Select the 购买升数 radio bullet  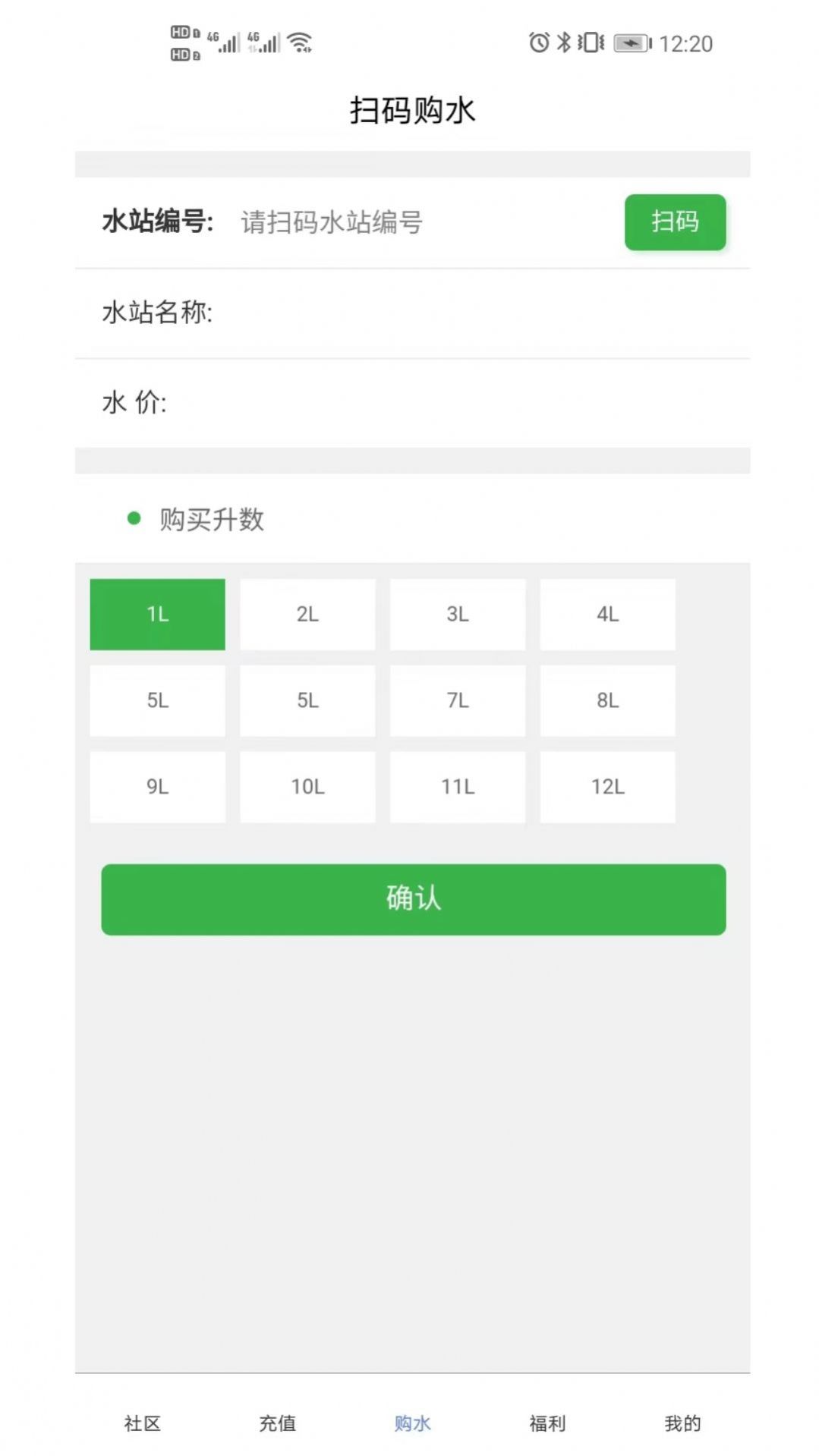[x=134, y=517]
